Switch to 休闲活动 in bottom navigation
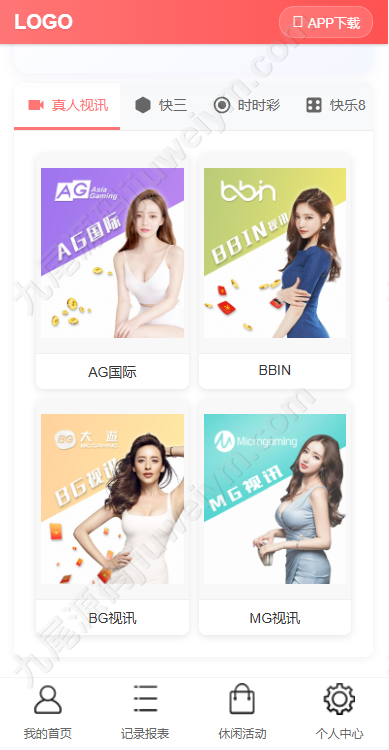This screenshot has width=389, height=750. [242, 713]
